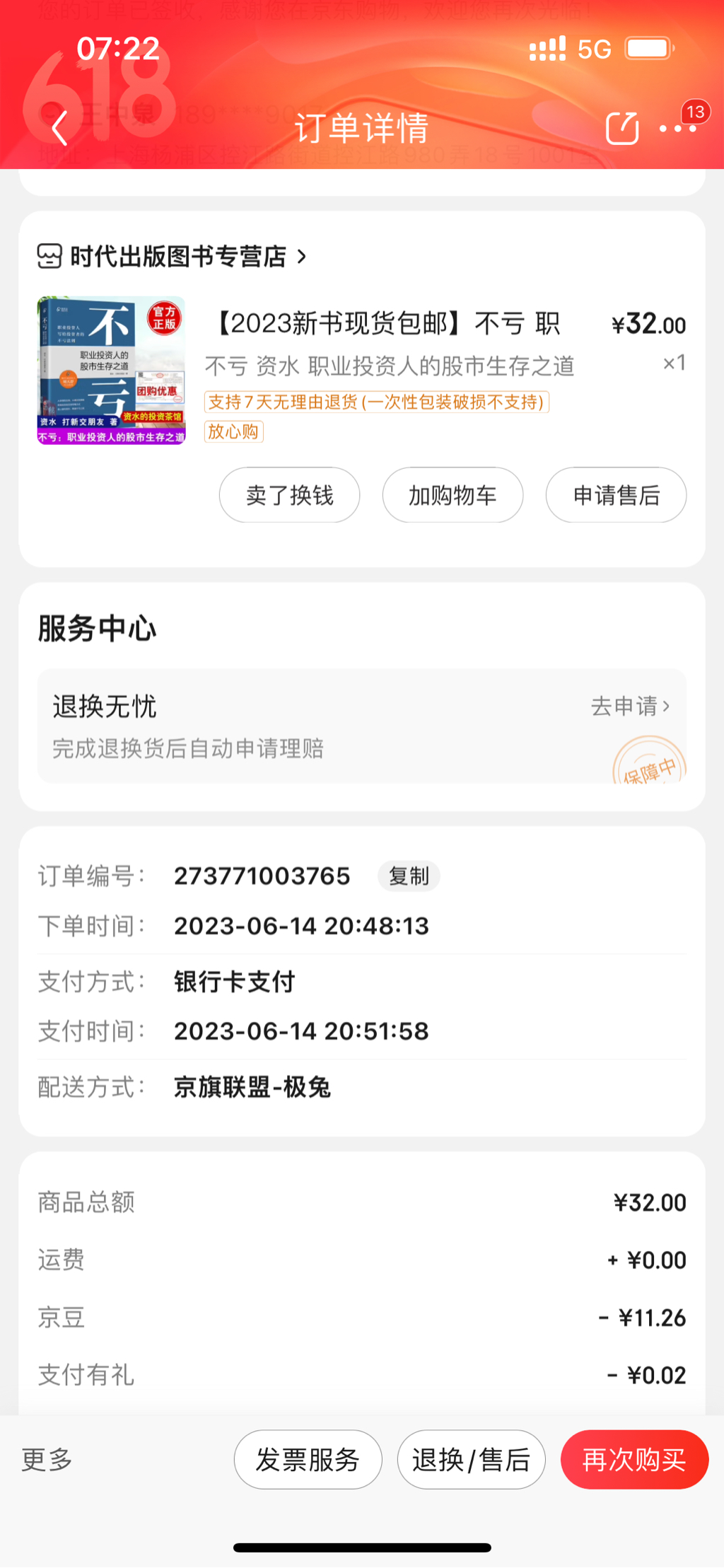Open 发票服务 for this order
Viewport: 724px width, 1568px height.
coord(308,1460)
